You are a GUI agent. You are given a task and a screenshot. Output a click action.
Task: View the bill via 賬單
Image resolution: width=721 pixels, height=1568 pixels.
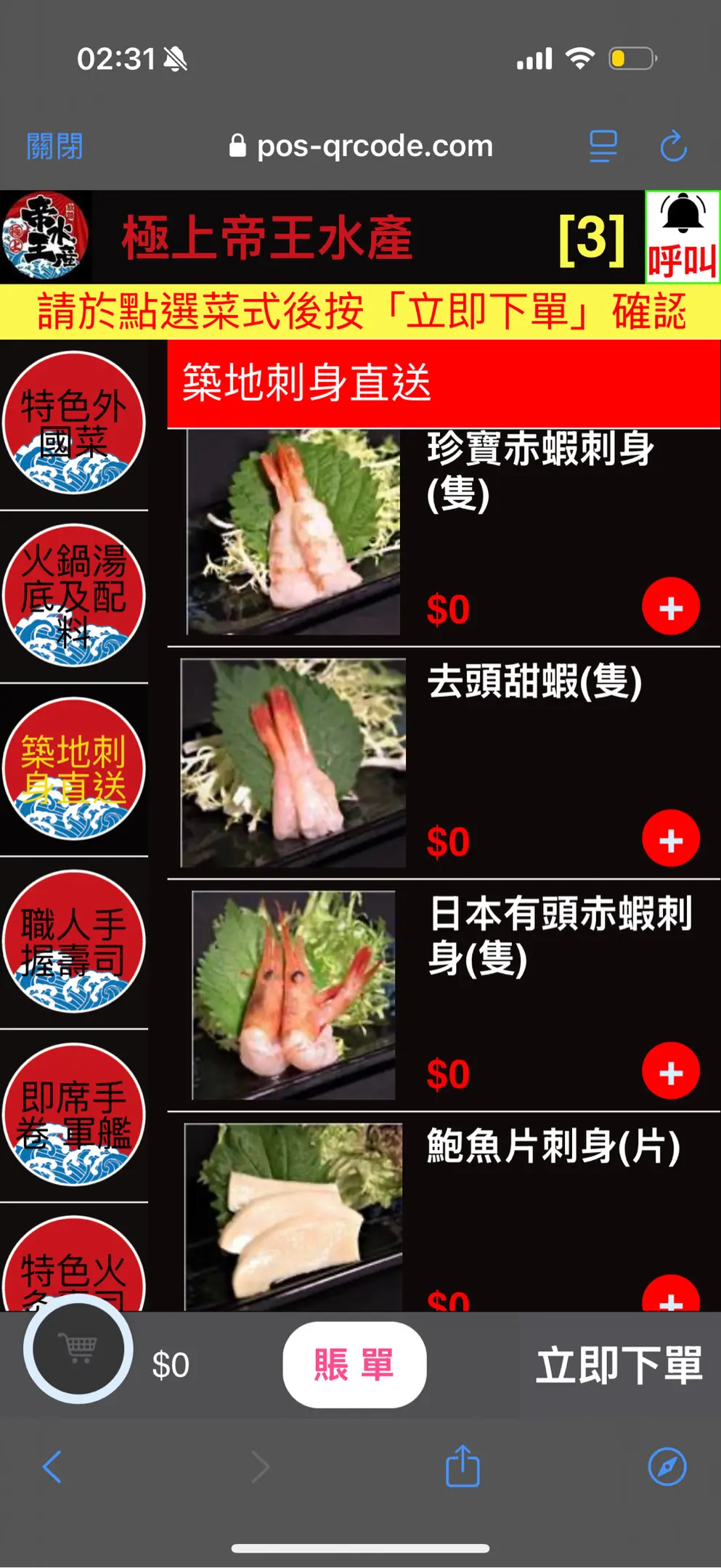click(x=354, y=1364)
